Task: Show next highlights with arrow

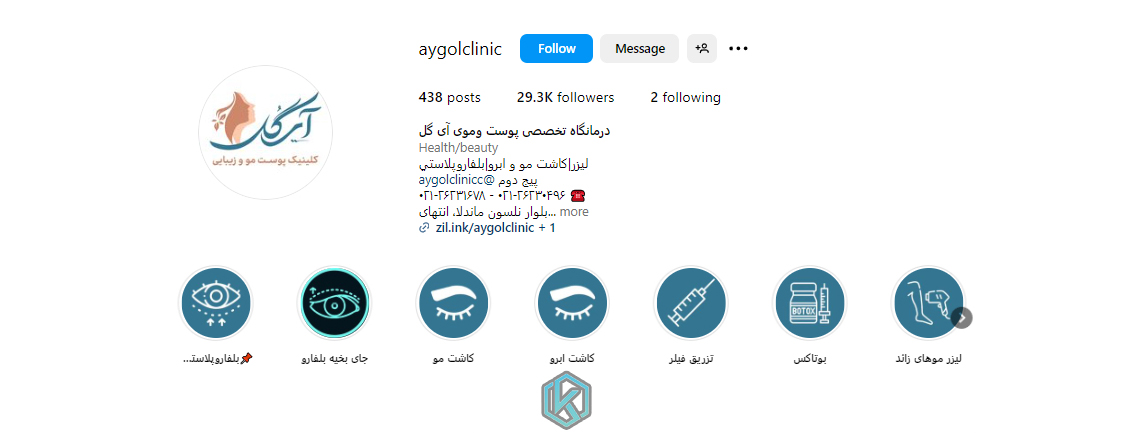Action: (x=962, y=318)
